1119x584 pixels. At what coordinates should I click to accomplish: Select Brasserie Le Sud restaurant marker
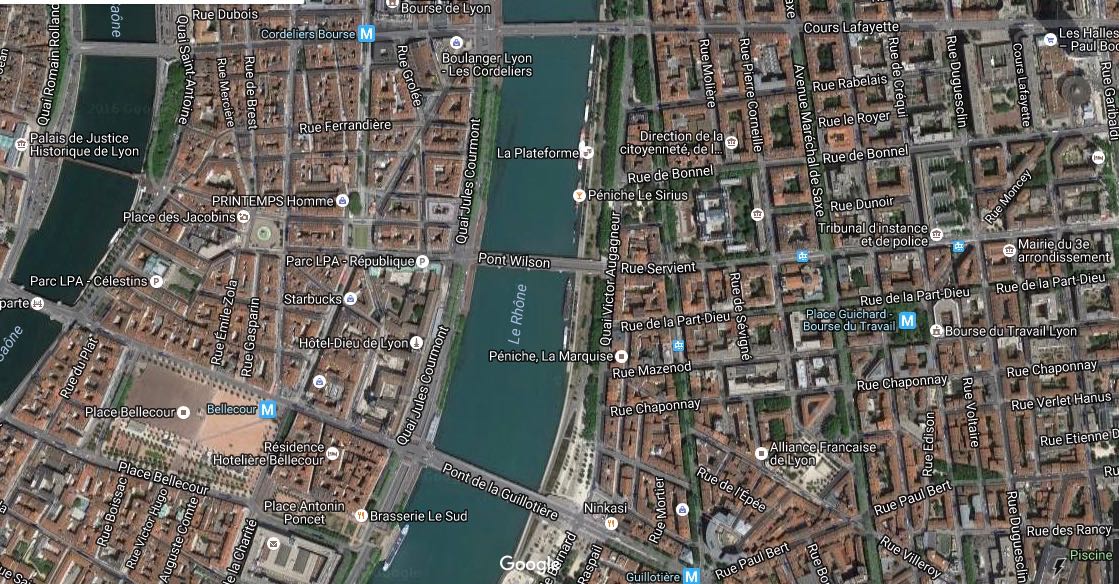(x=361, y=516)
